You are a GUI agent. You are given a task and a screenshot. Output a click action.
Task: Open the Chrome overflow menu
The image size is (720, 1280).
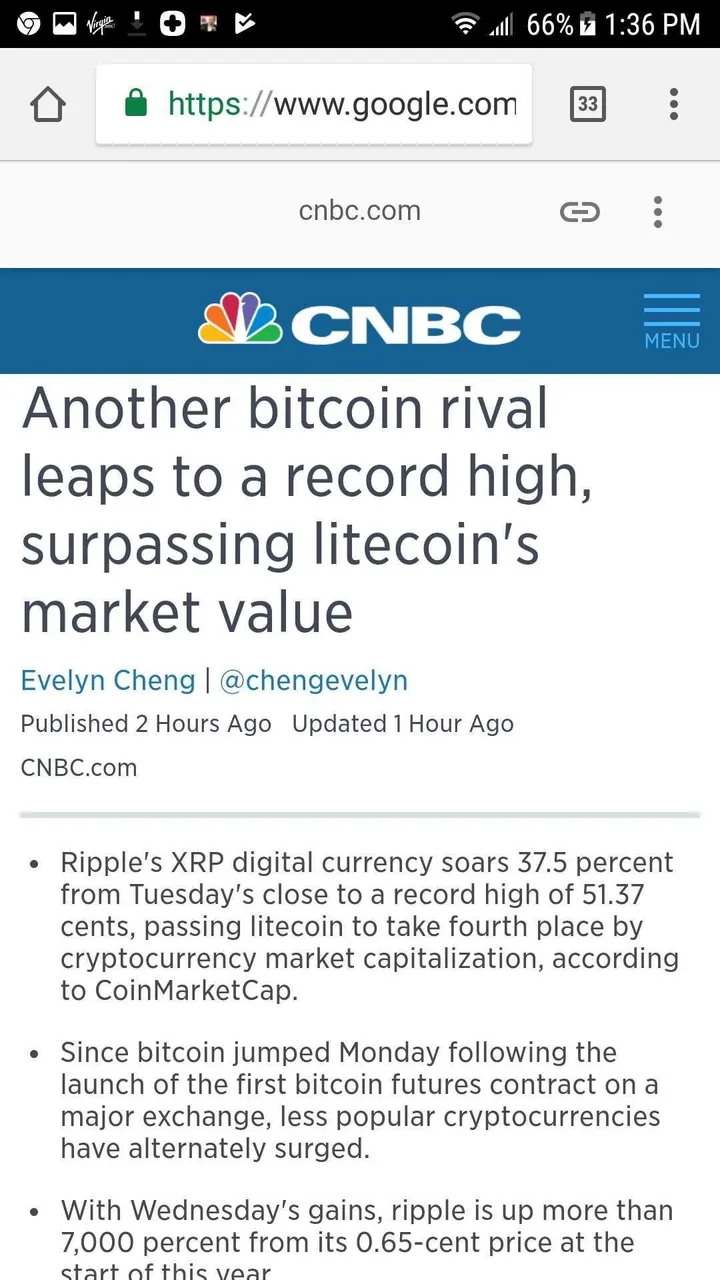[674, 104]
